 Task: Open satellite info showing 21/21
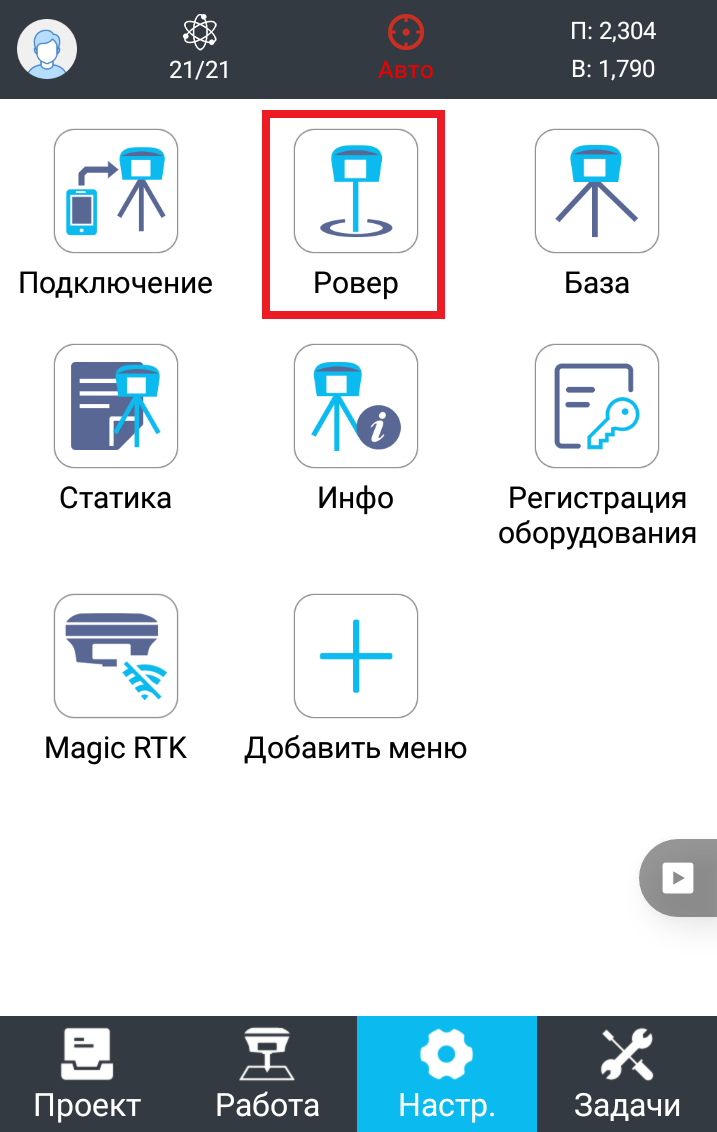pos(200,48)
